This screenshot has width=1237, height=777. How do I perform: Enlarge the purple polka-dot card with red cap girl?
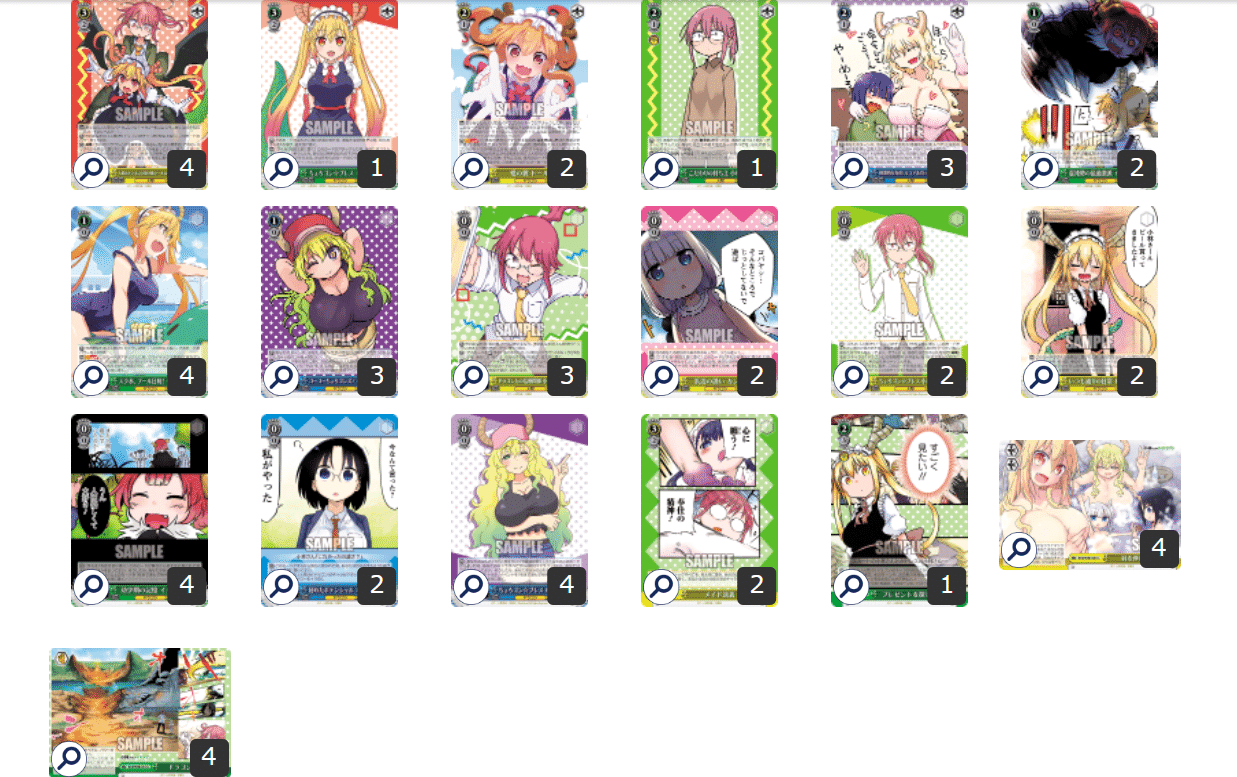[x=282, y=377]
